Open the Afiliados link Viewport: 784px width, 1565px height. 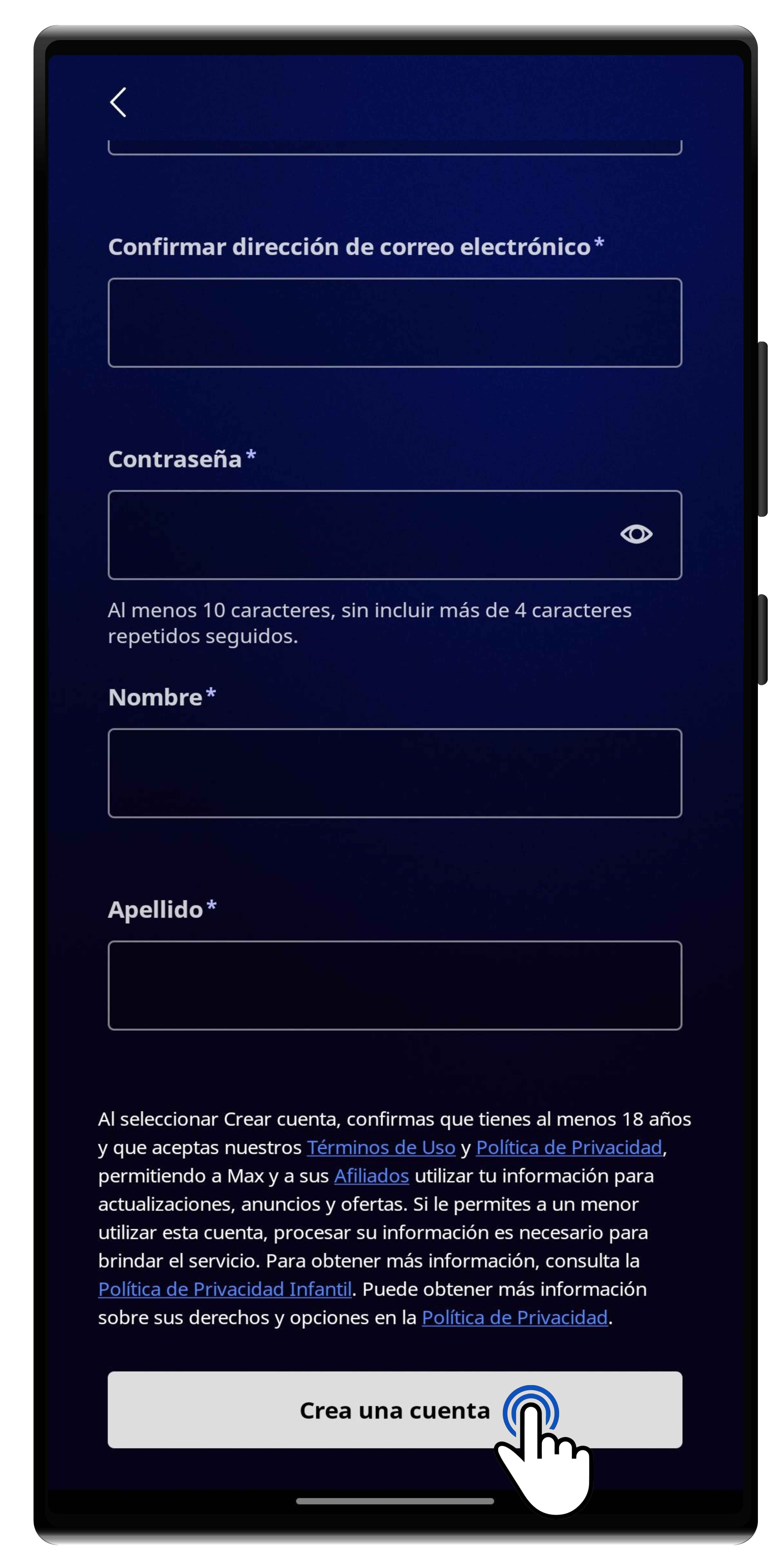[371, 1175]
